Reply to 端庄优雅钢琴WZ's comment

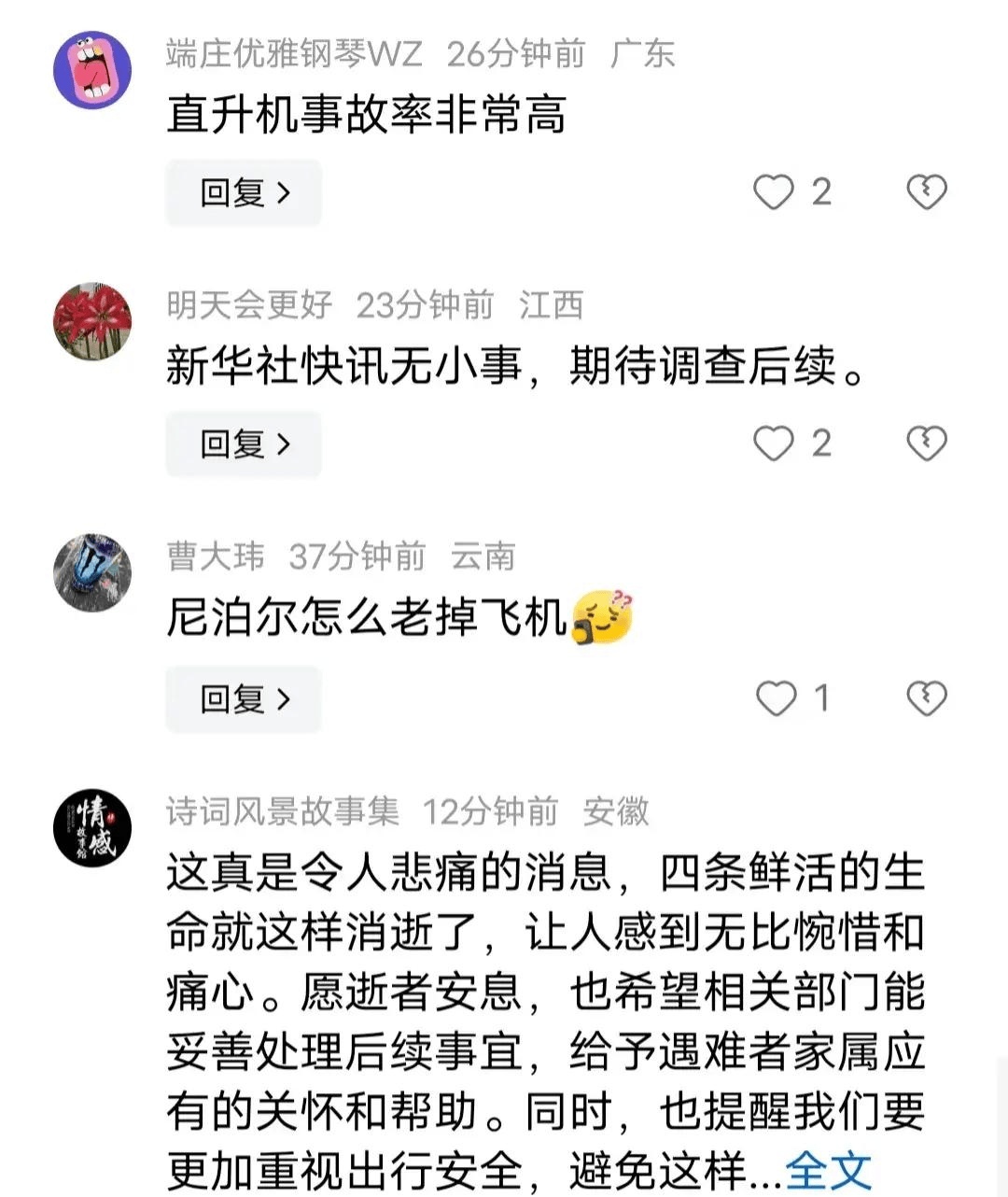tap(244, 193)
